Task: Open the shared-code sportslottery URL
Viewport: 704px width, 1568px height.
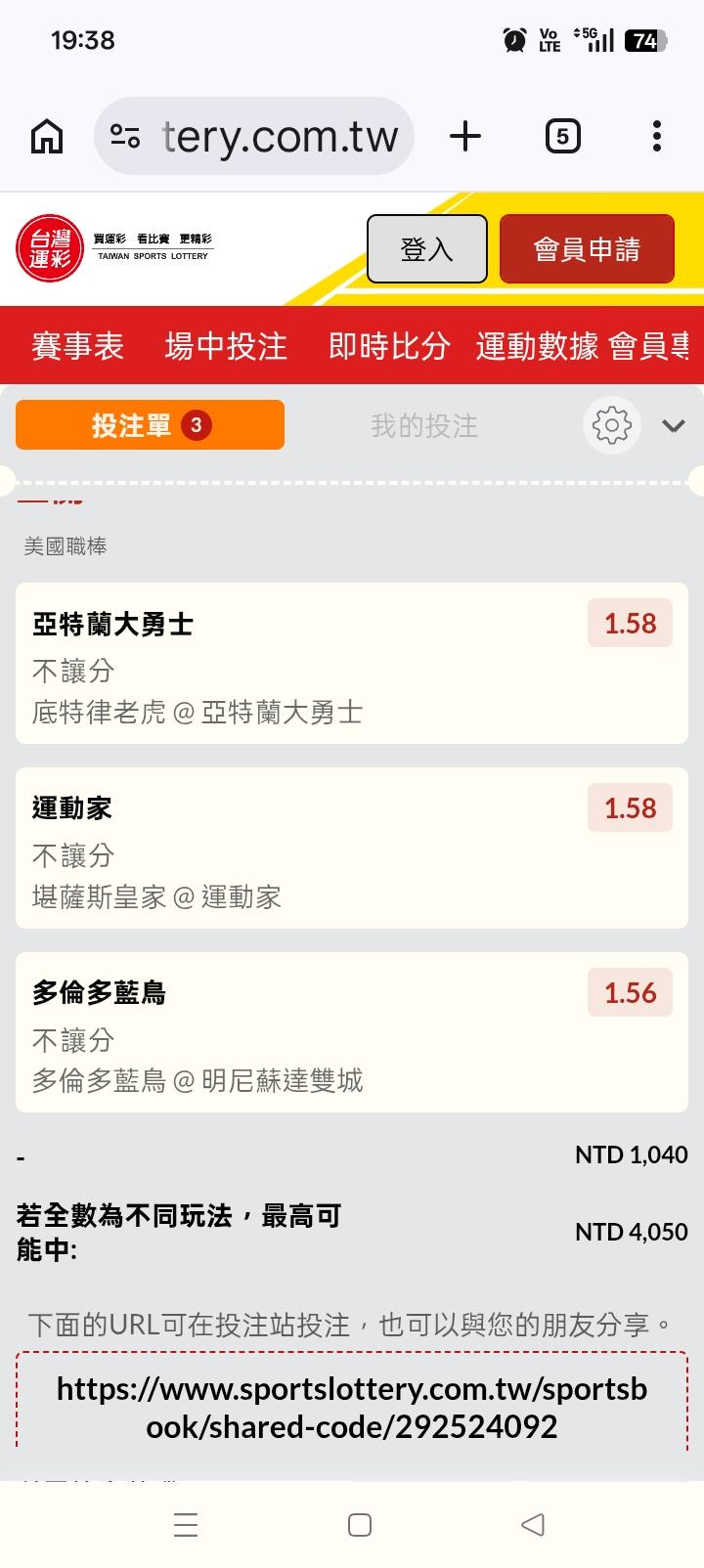Action: click(x=352, y=1408)
